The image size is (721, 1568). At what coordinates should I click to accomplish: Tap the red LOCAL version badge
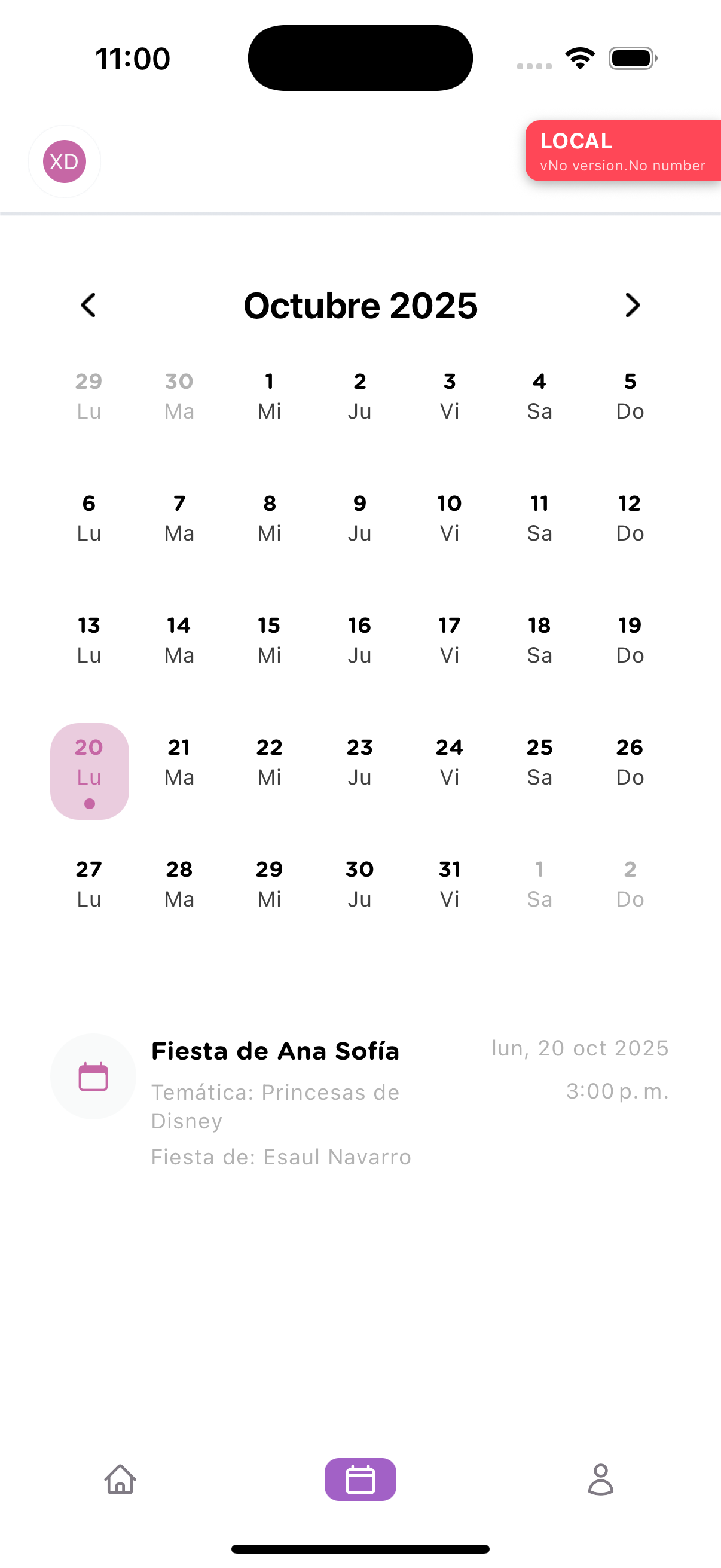point(622,151)
